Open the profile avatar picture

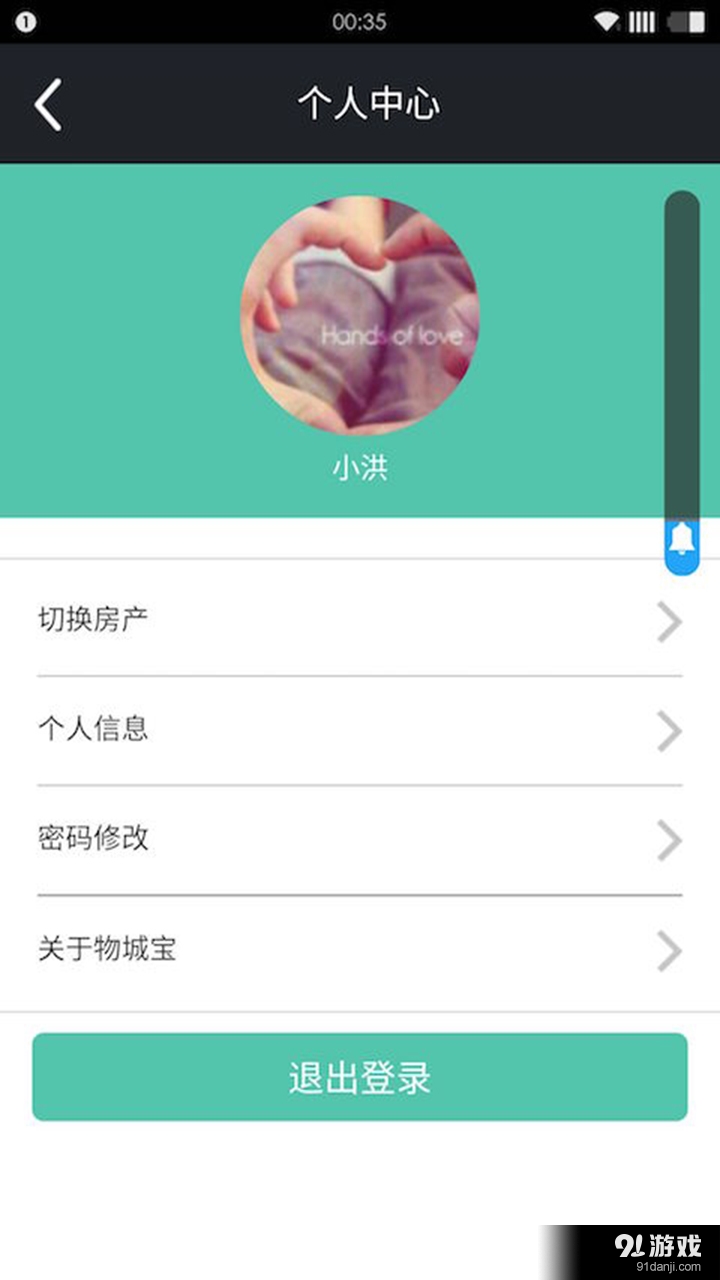point(360,315)
